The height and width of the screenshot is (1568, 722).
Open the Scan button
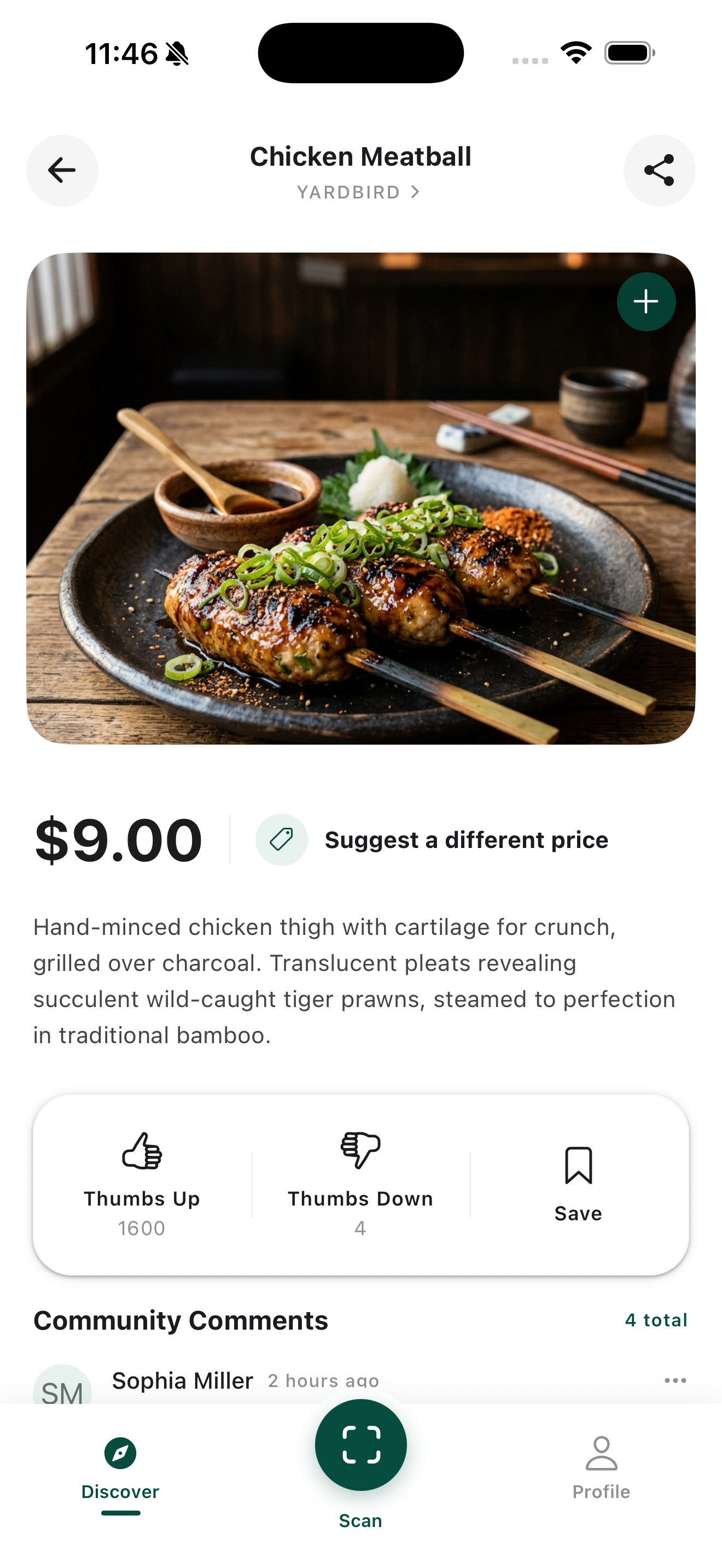[x=361, y=1445]
